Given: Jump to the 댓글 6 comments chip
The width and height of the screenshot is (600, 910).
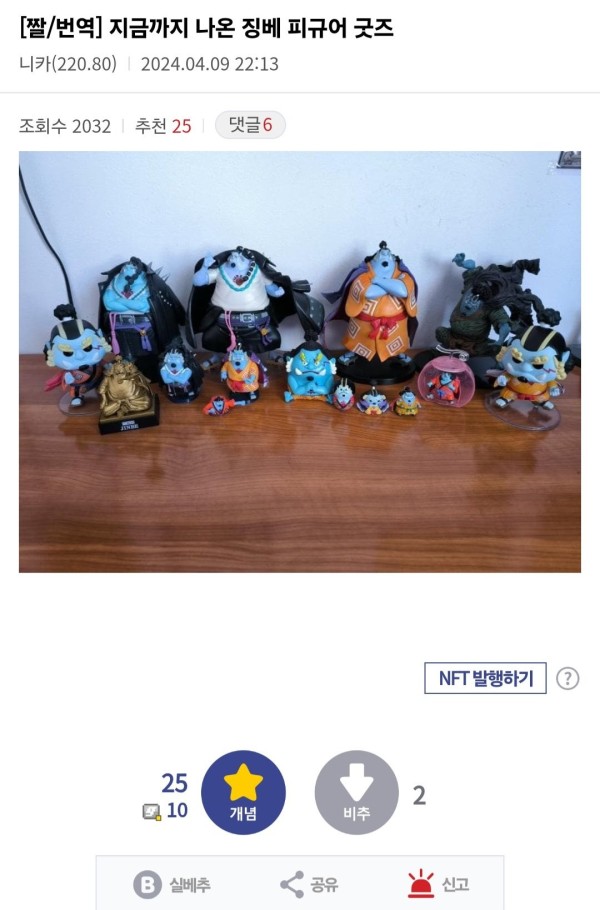Looking at the screenshot, I should pyautogui.click(x=250, y=125).
